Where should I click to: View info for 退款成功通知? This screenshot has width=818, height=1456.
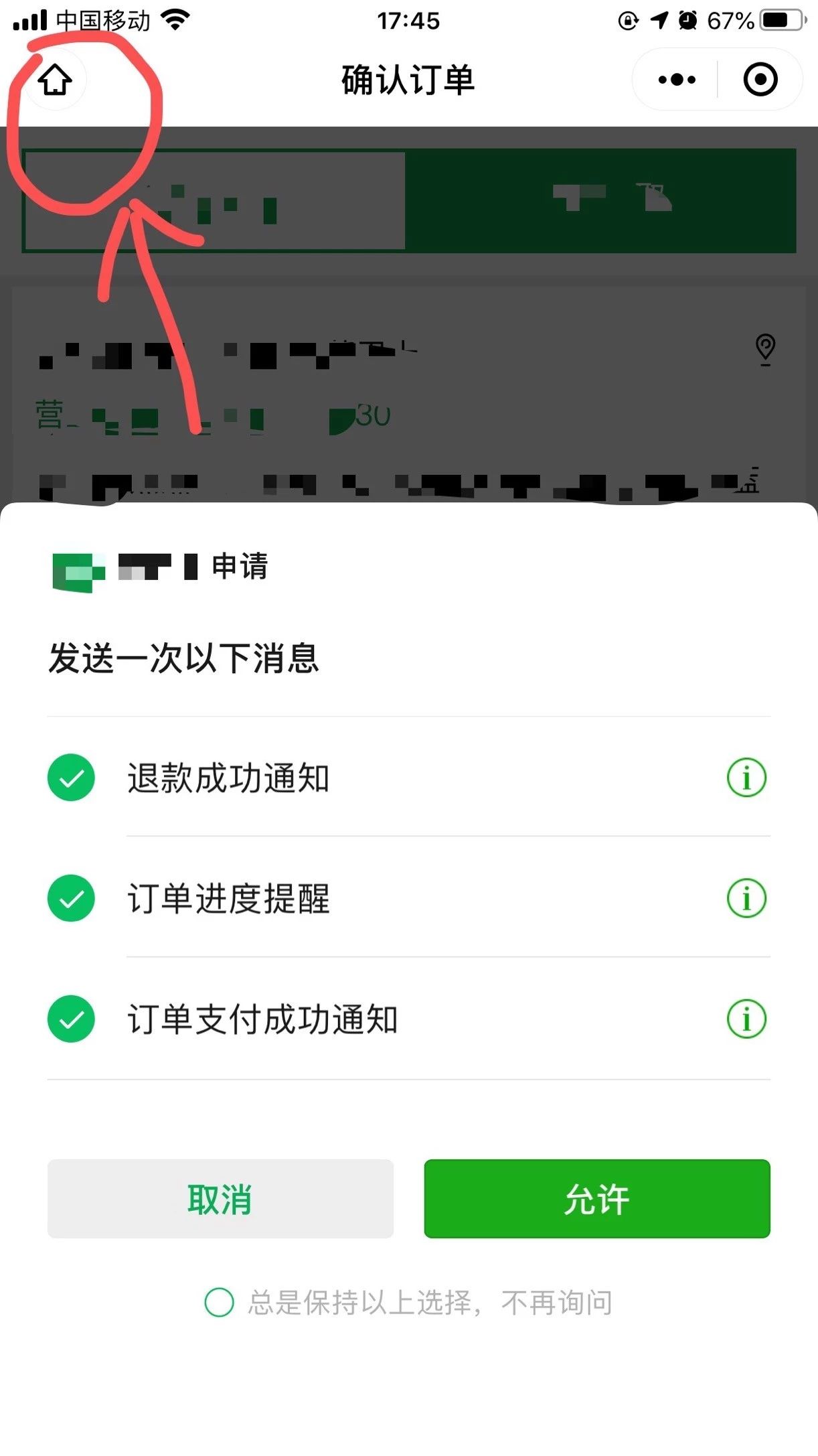(x=746, y=778)
